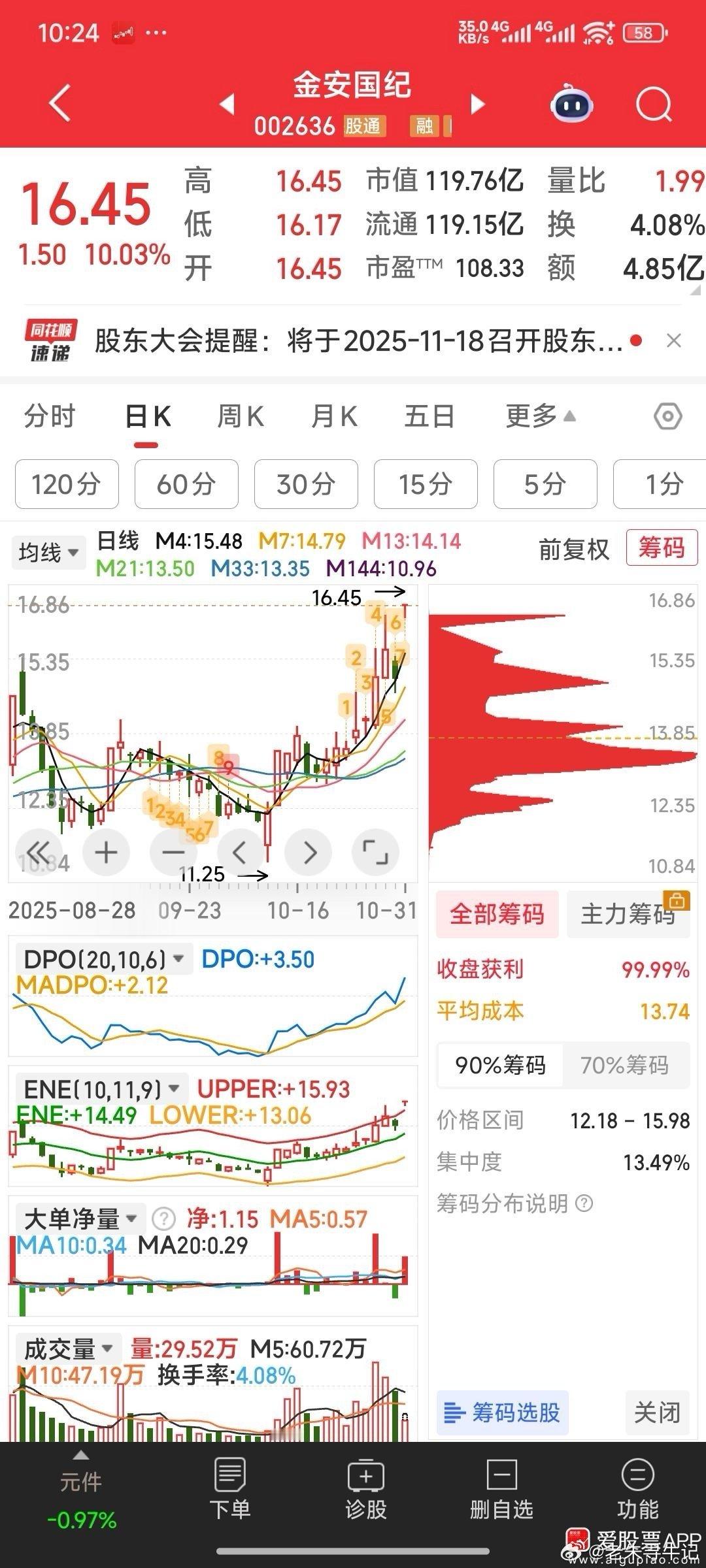
Task: Tap 筹码选股 button
Action: pos(502,1413)
